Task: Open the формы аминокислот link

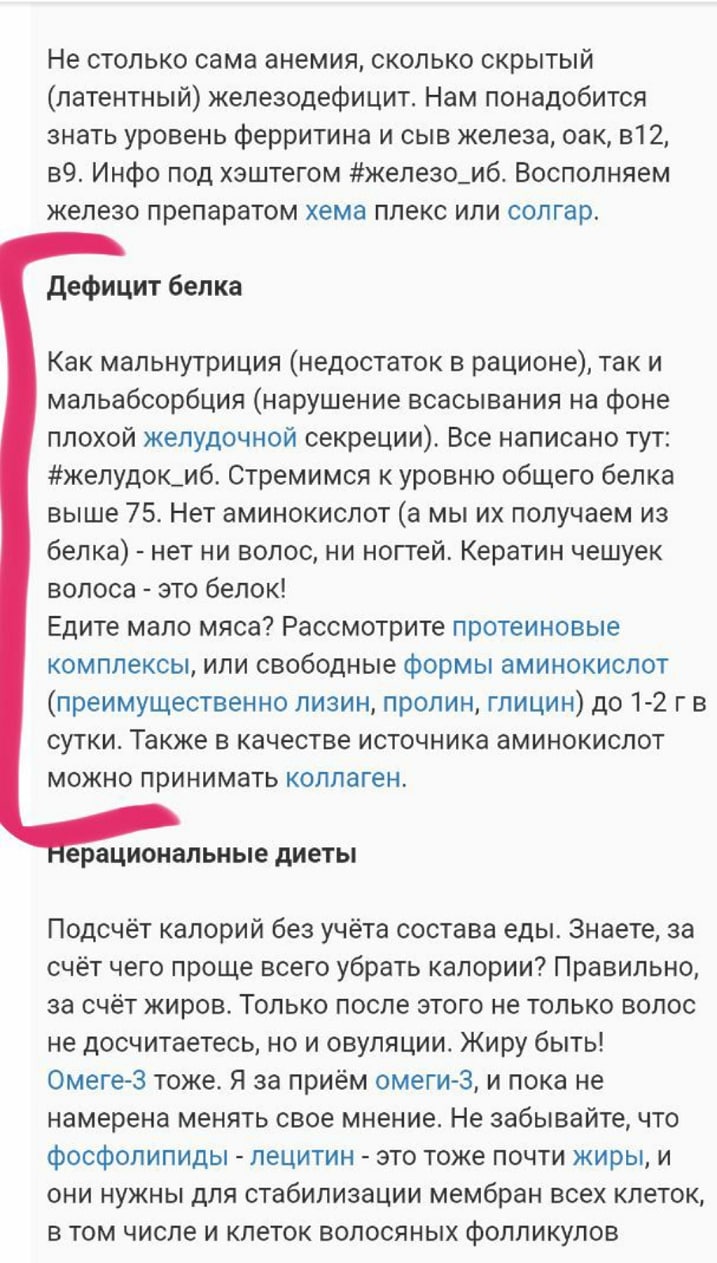Action: [x=535, y=665]
